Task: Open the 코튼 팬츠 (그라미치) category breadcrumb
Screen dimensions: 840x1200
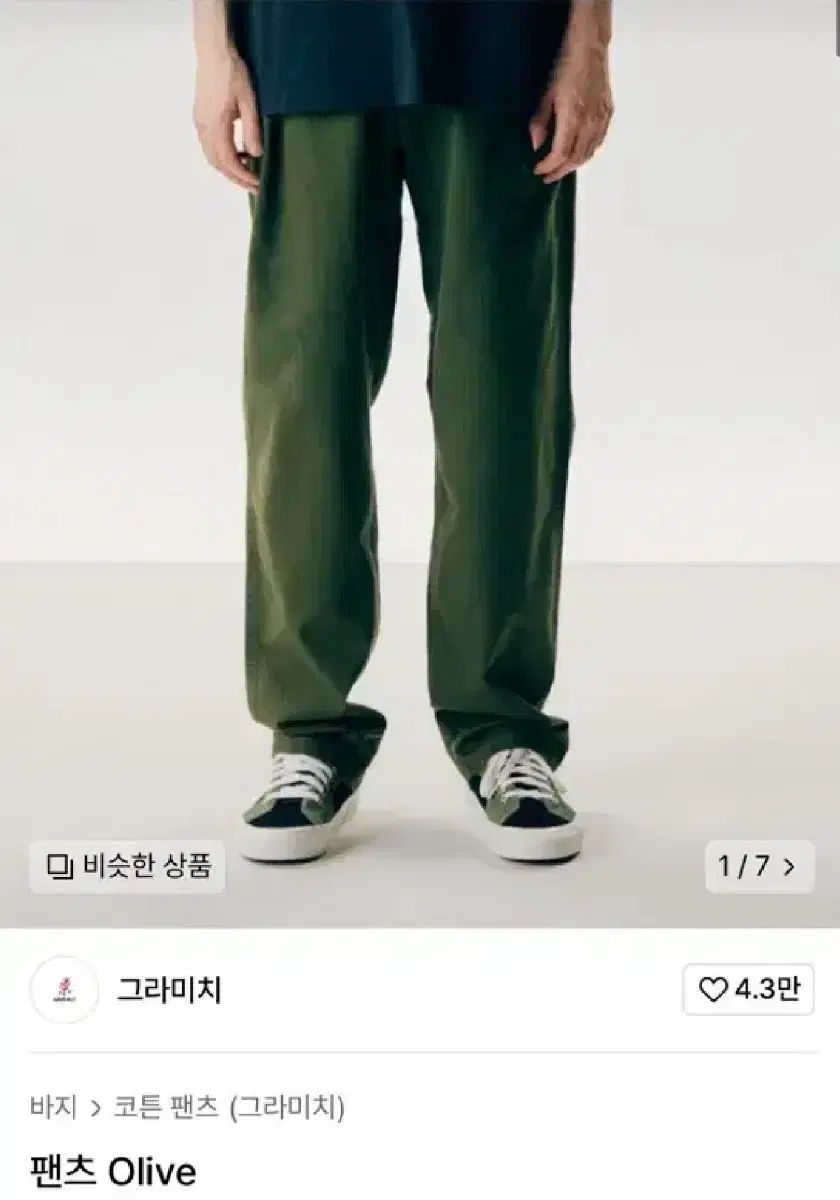Action: [229, 1107]
